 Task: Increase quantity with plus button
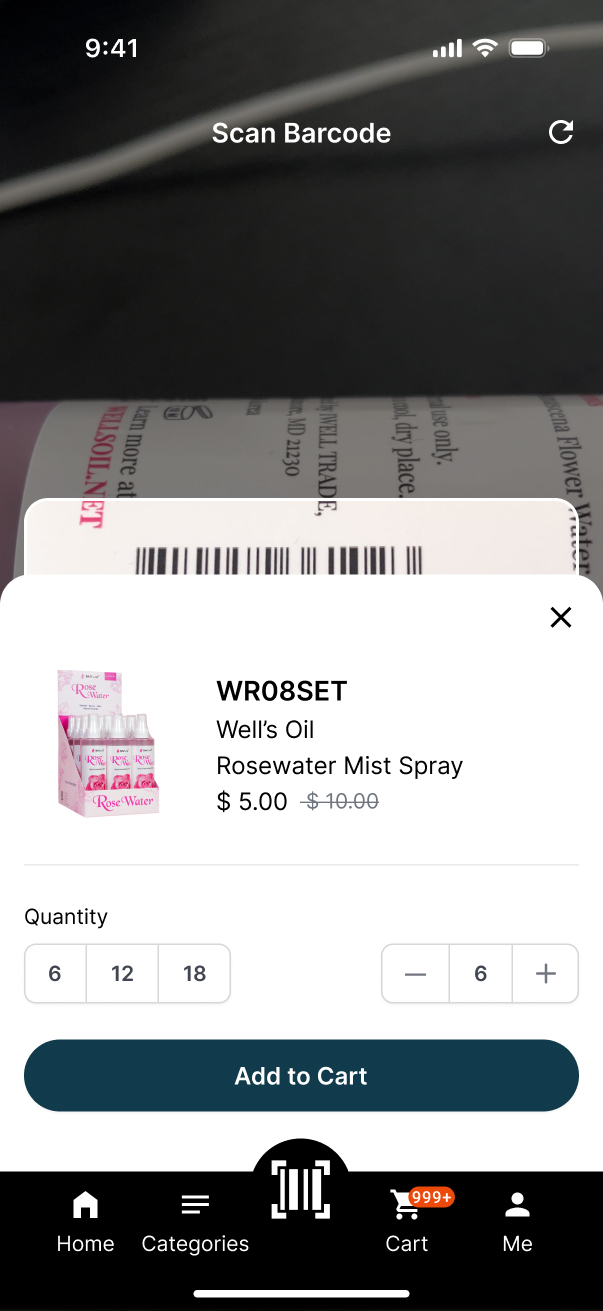tap(545, 974)
